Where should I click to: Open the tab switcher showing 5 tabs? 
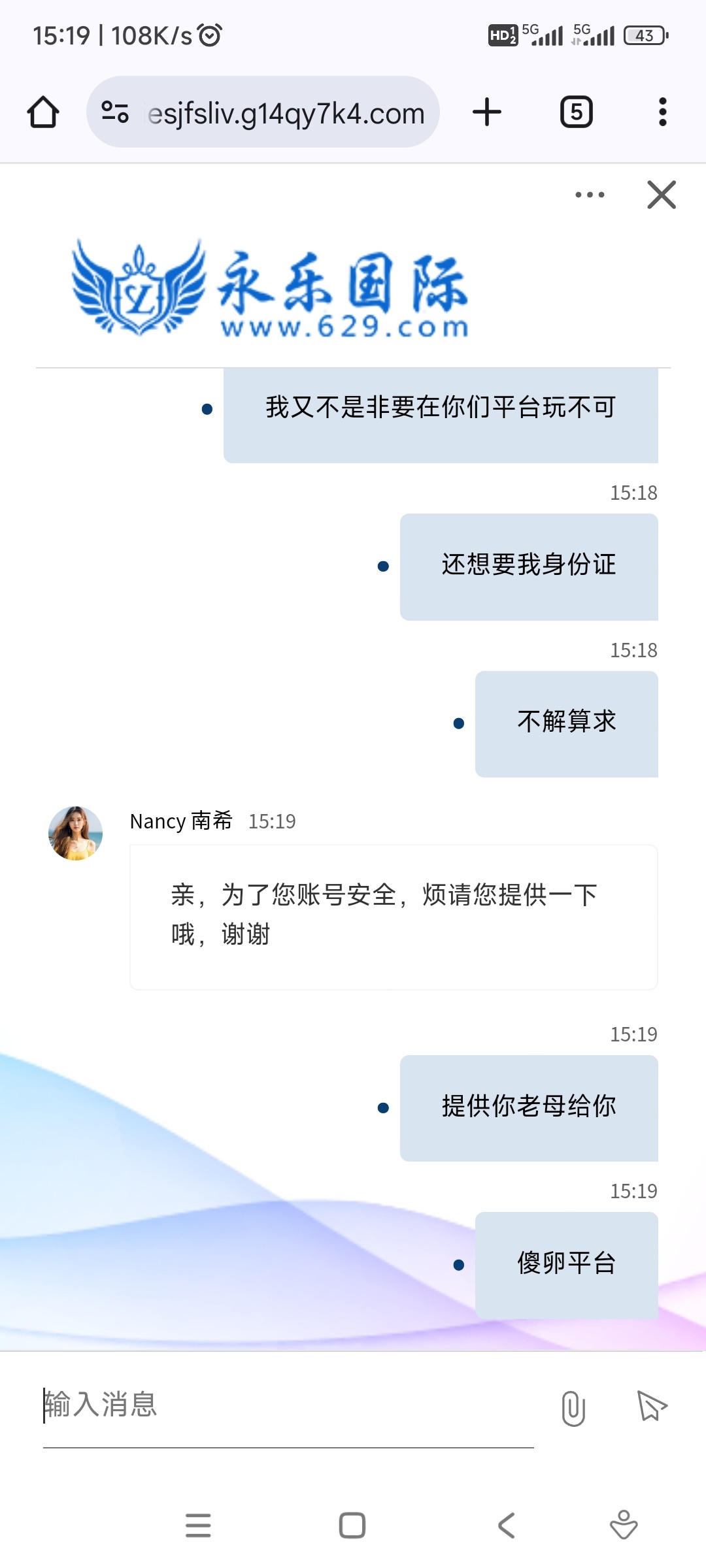tap(576, 112)
